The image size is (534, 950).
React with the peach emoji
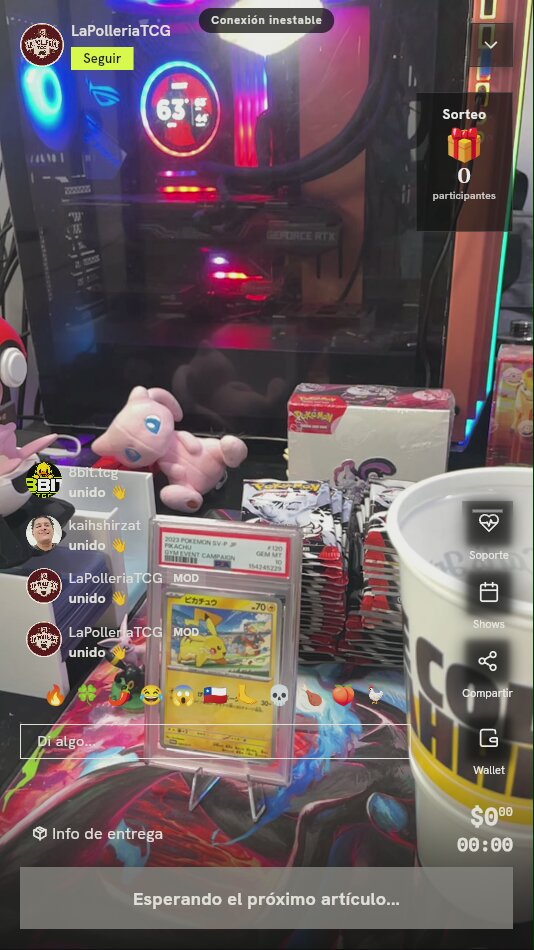(x=343, y=696)
